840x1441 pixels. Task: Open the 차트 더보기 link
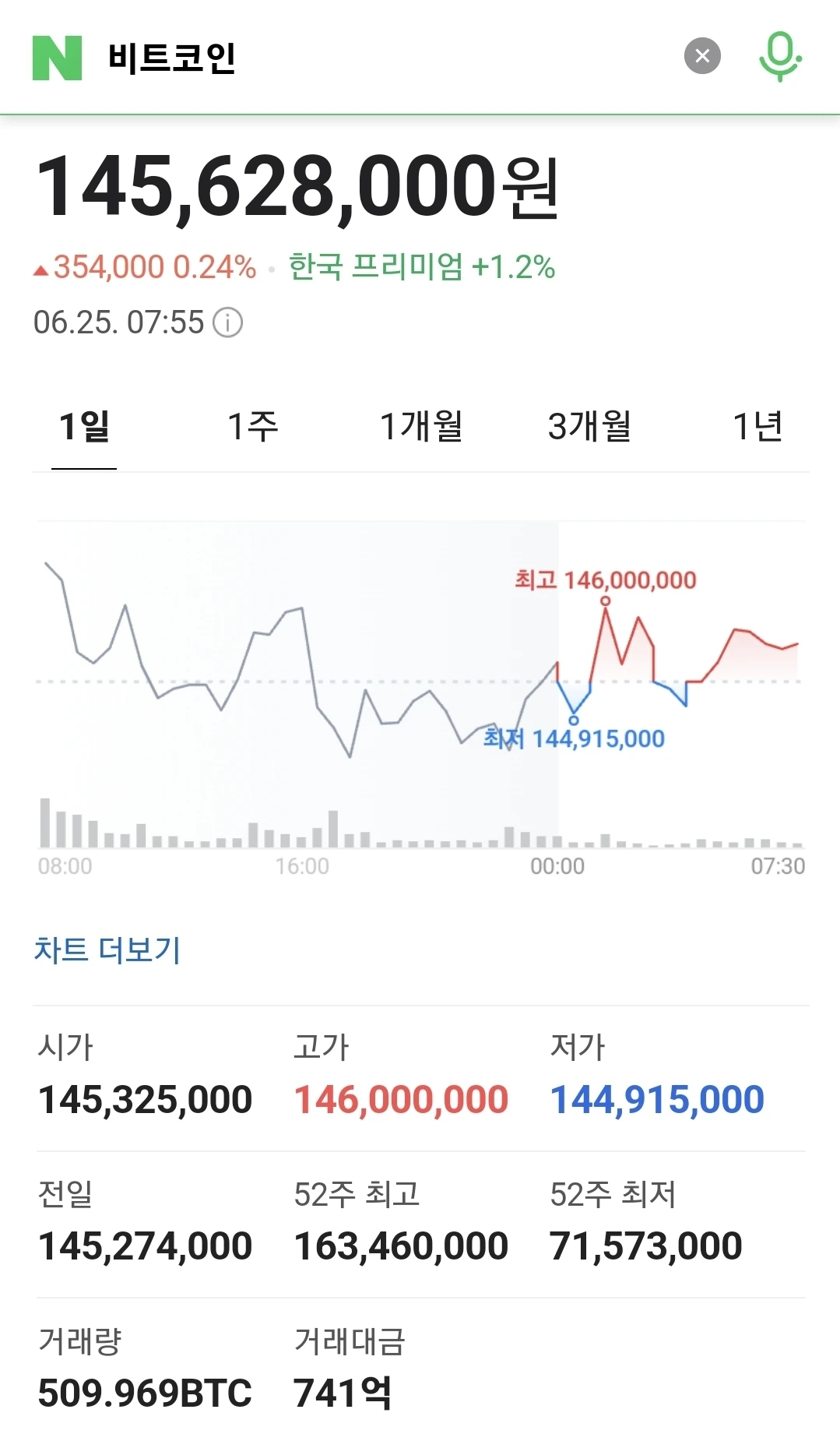(107, 950)
